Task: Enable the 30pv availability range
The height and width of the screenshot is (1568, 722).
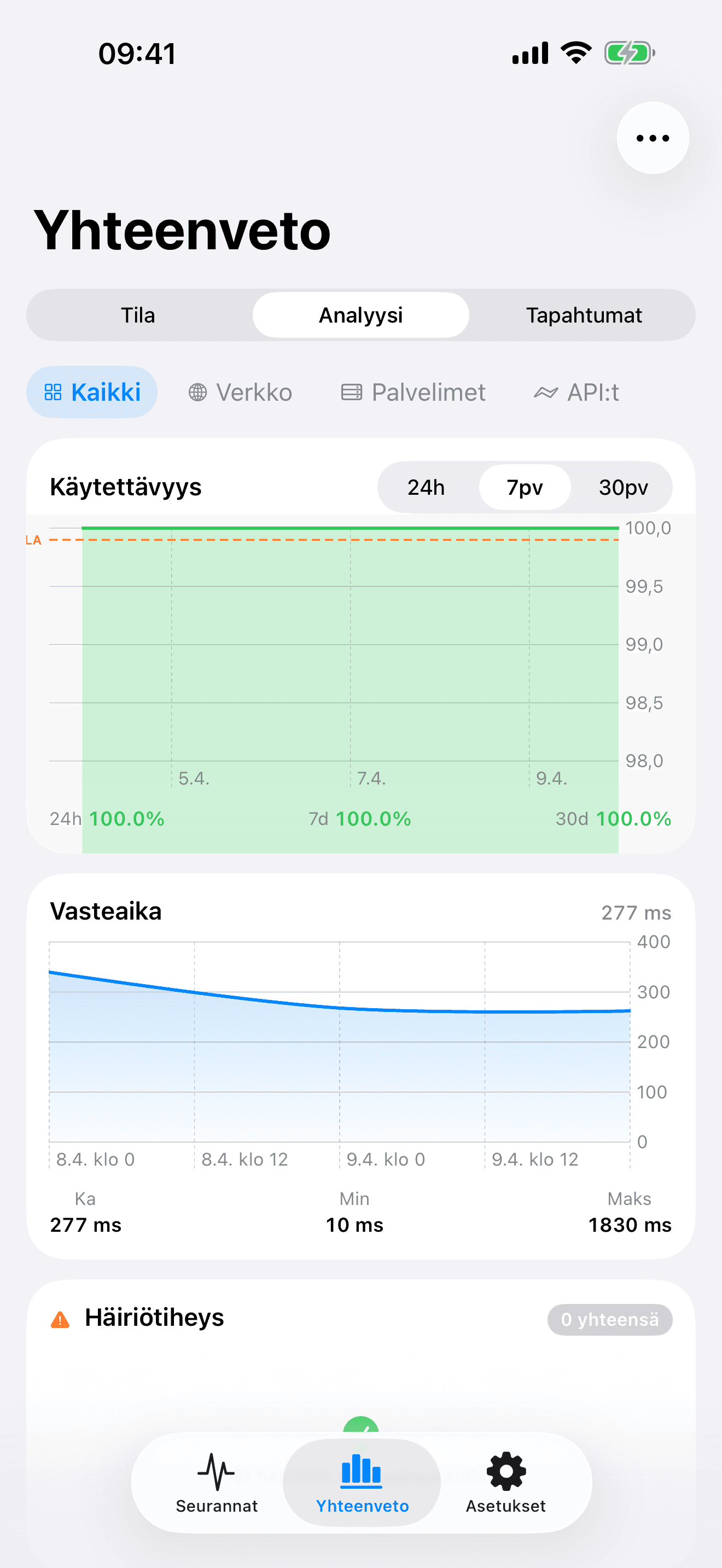Action: [622, 487]
